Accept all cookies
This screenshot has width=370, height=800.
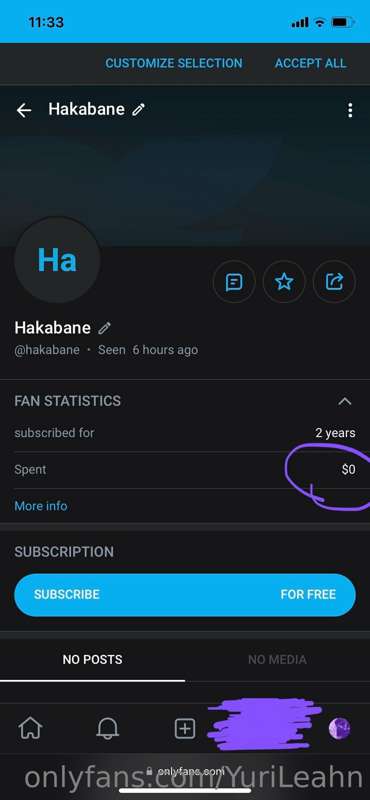click(310, 63)
